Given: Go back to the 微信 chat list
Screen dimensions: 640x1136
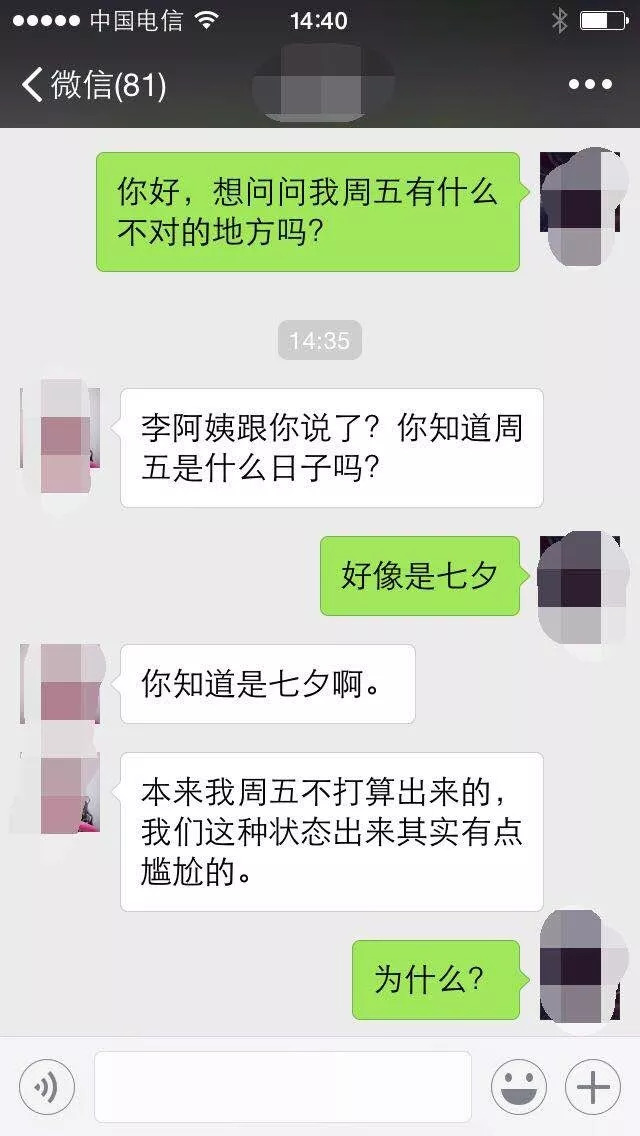Looking at the screenshot, I should (92, 85).
